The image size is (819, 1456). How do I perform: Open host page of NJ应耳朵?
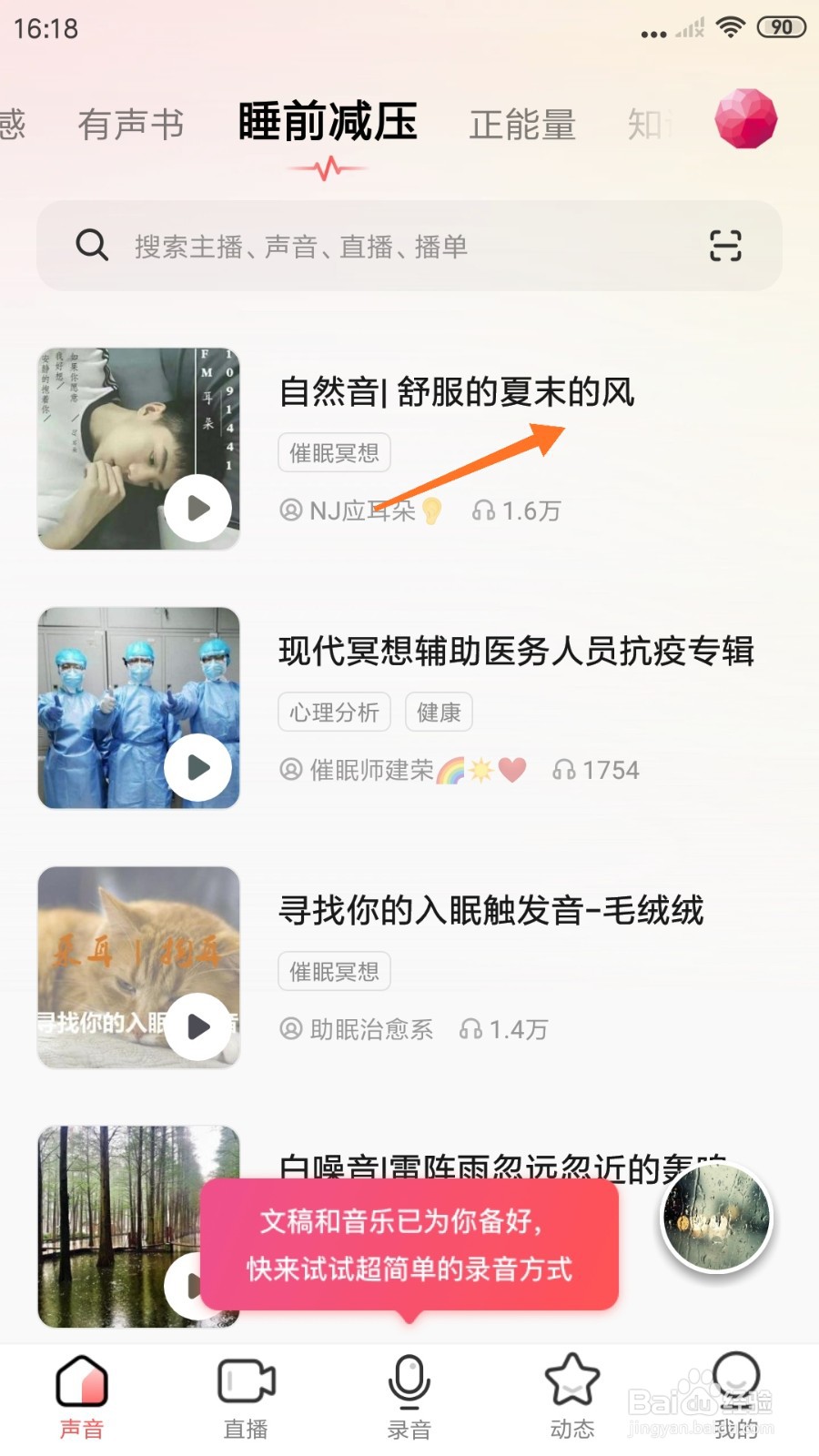point(357,511)
